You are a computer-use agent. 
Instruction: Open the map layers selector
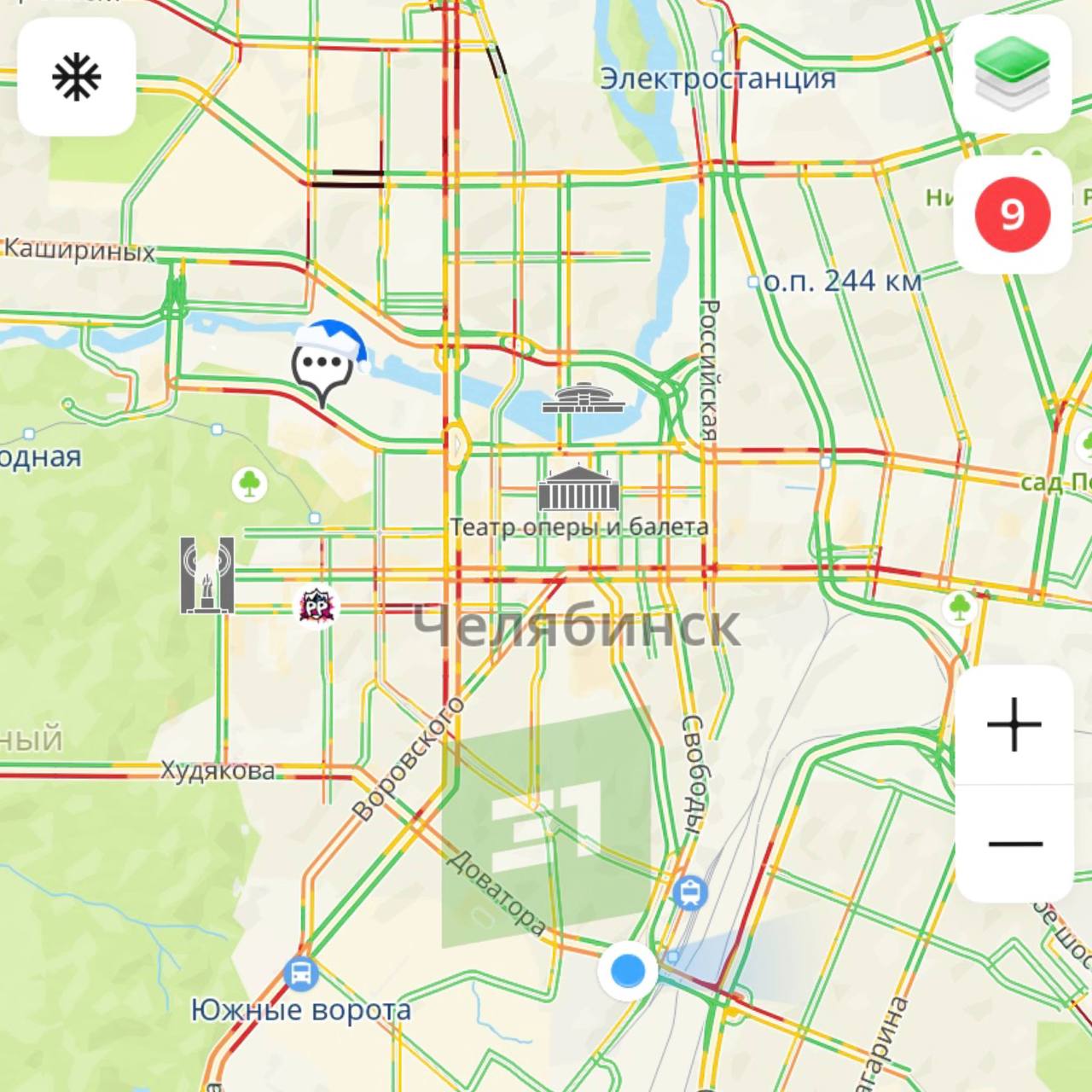(x=1012, y=73)
